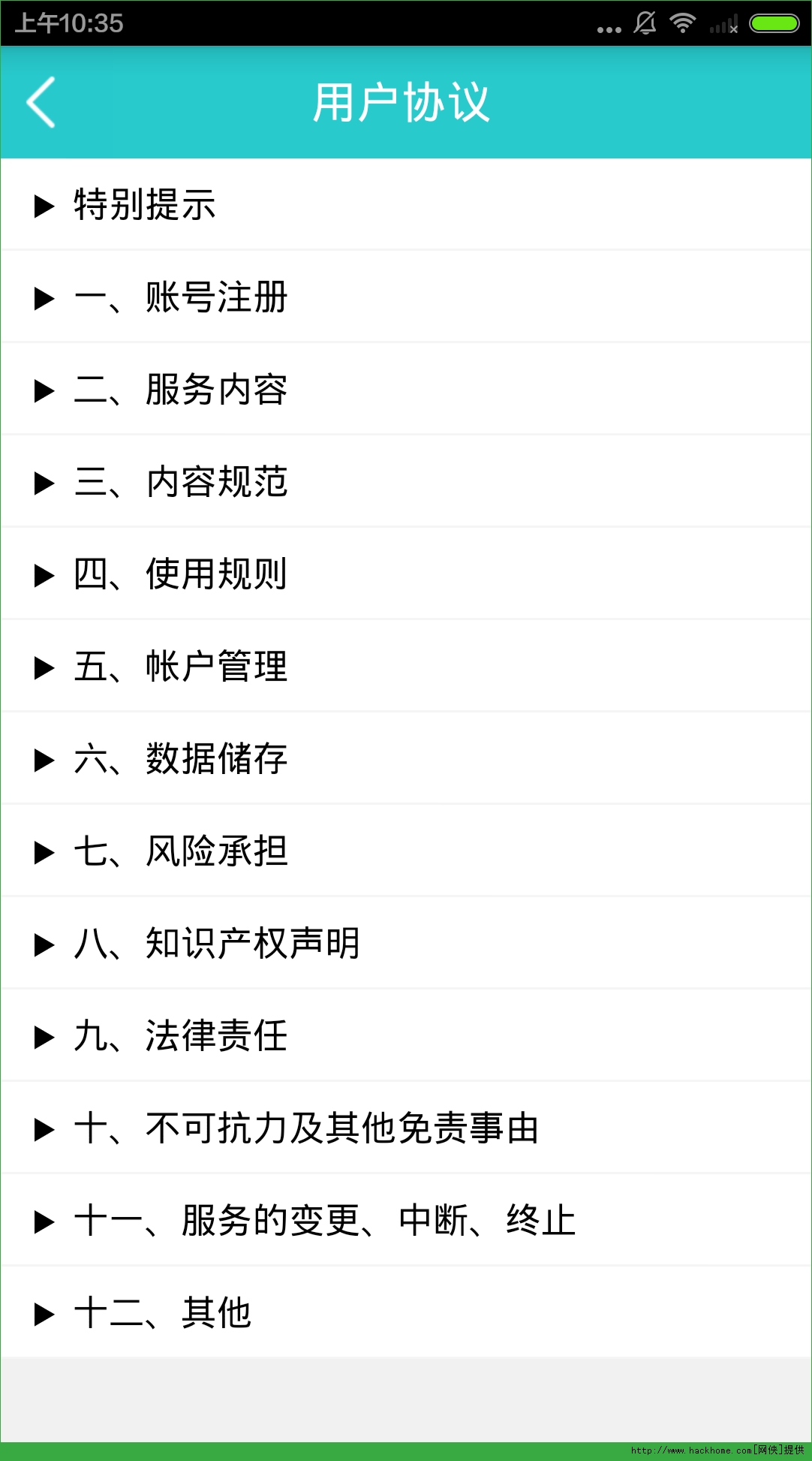Expand 七、风险承担
The width and height of the screenshot is (812, 1461).
pyautogui.click(x=180, y=851)
